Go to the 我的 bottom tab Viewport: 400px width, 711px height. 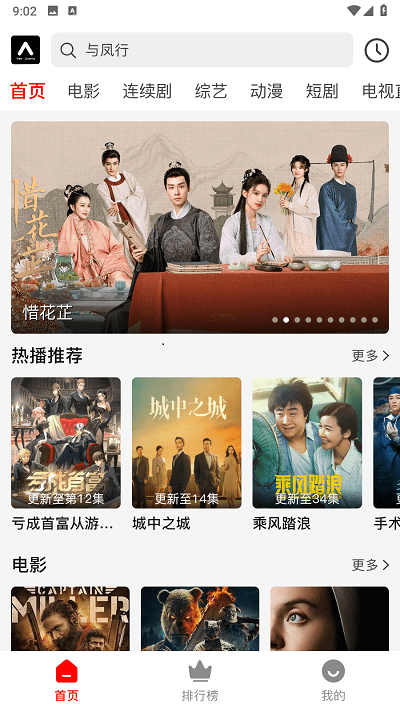click(x=333, y=682)
